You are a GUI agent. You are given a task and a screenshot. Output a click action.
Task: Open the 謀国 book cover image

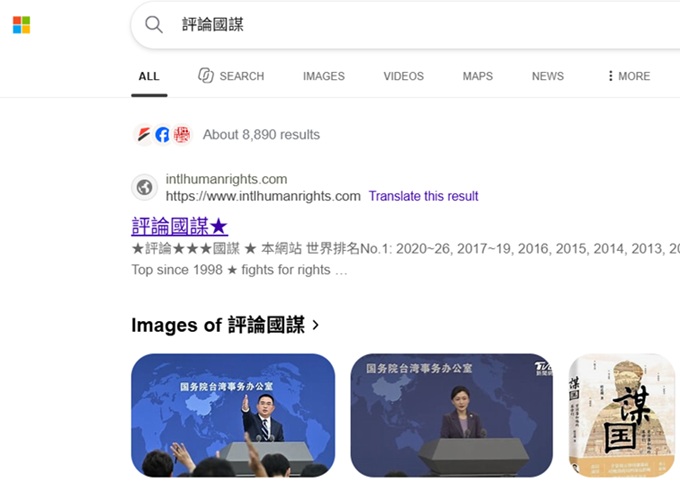pos(622,415)
